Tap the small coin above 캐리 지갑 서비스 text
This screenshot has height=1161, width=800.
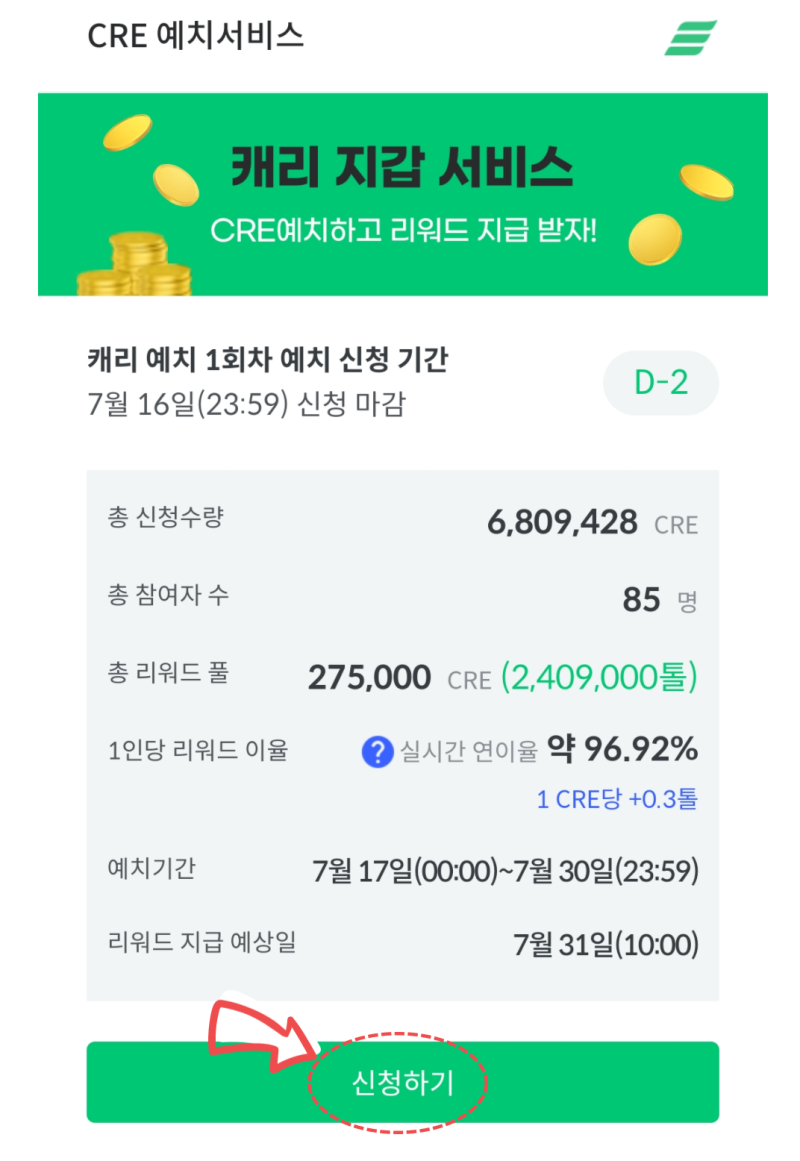pyautogui.click(x=127, y=133)
